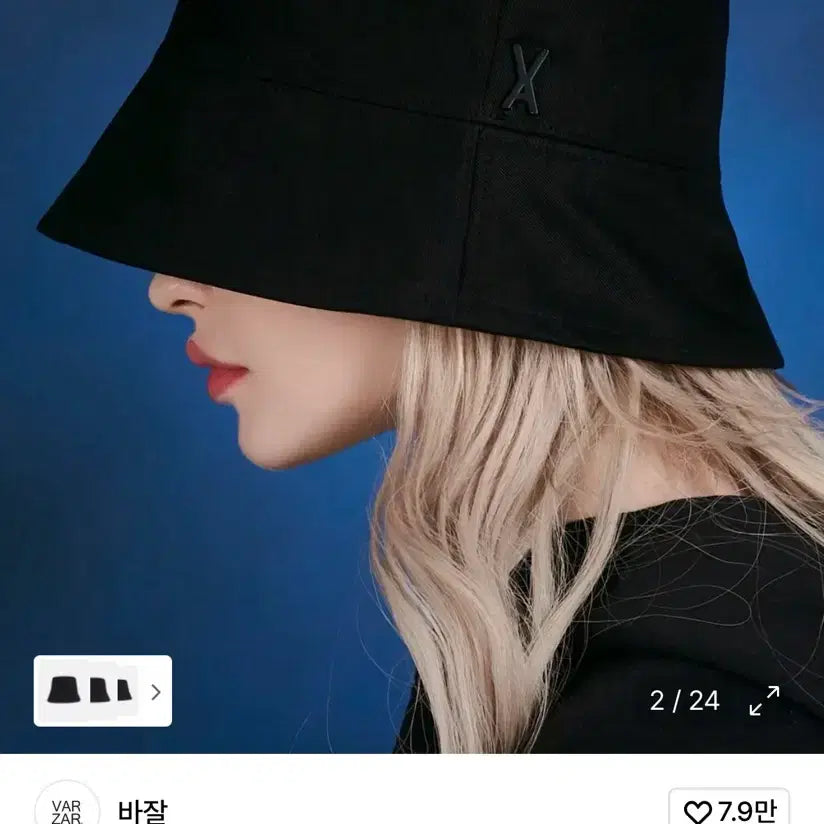The width and height of the screenshot is (824, 824).
Task: Like the item with 7.9만 hearts
Action: pyautogui.click(x=728, y=809)
